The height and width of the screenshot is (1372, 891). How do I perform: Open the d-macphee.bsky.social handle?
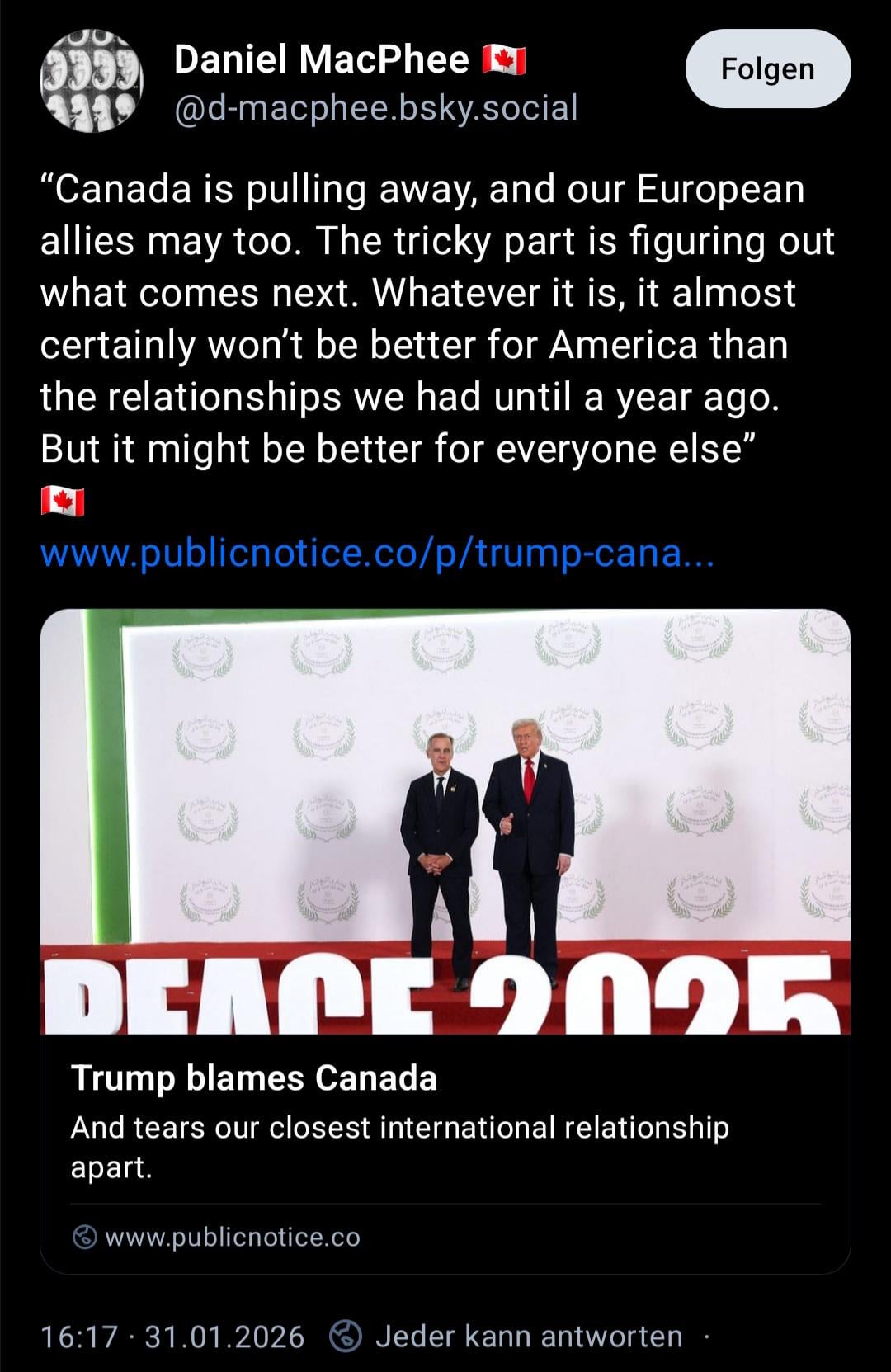click(375, 108)
